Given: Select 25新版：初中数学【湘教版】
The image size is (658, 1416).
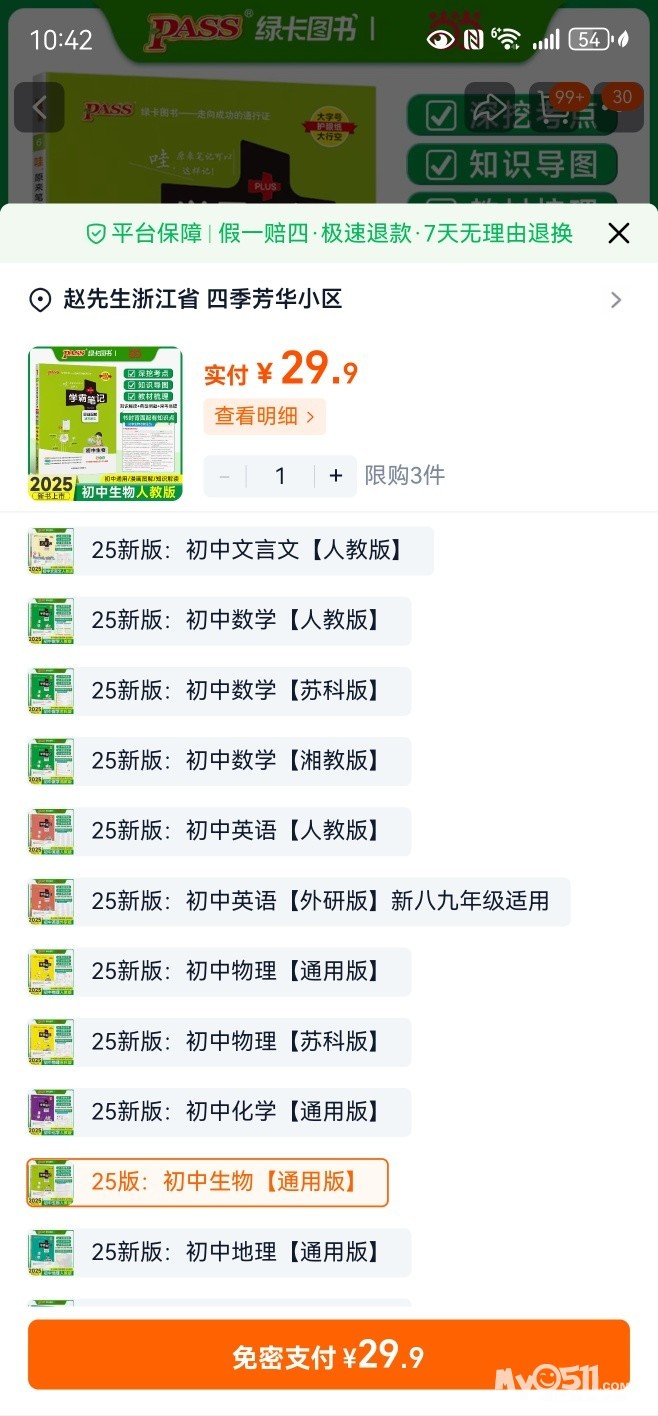Looking at the screenshot, I should point(219,761).
